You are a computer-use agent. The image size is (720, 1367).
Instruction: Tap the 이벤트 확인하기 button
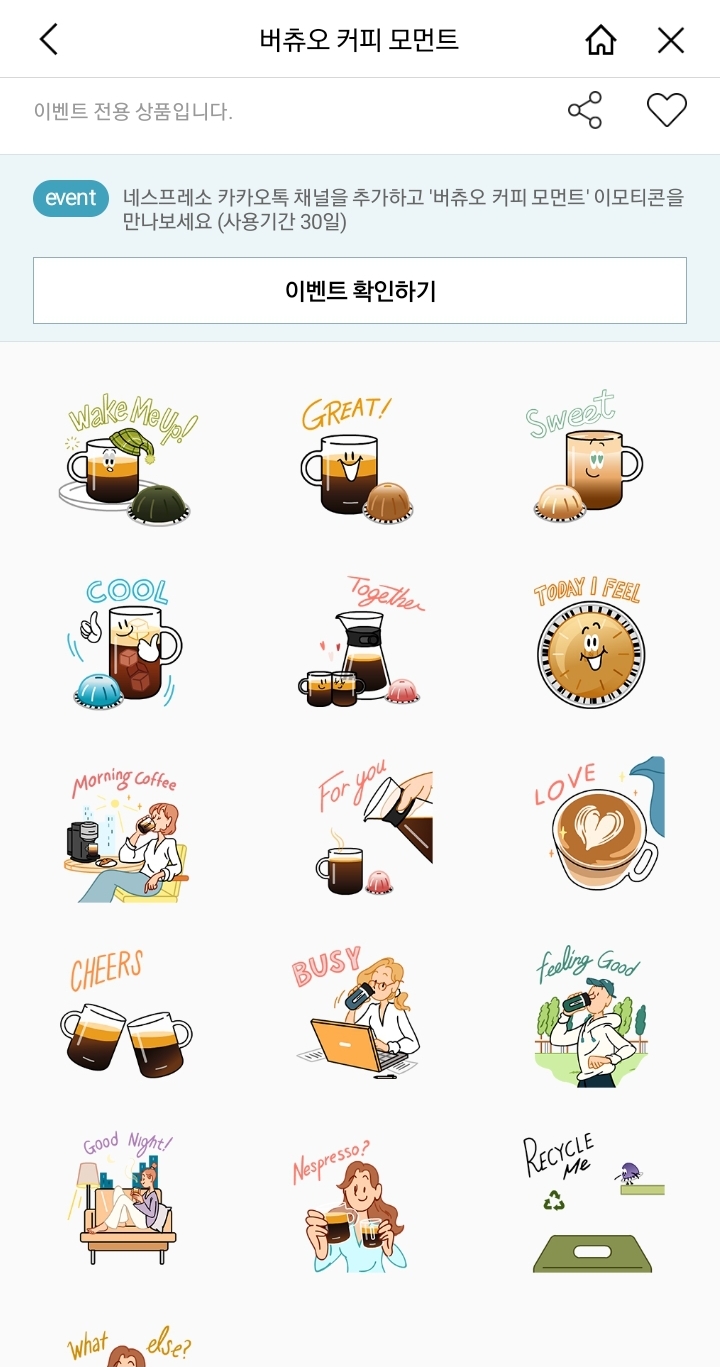coord(360,291)
